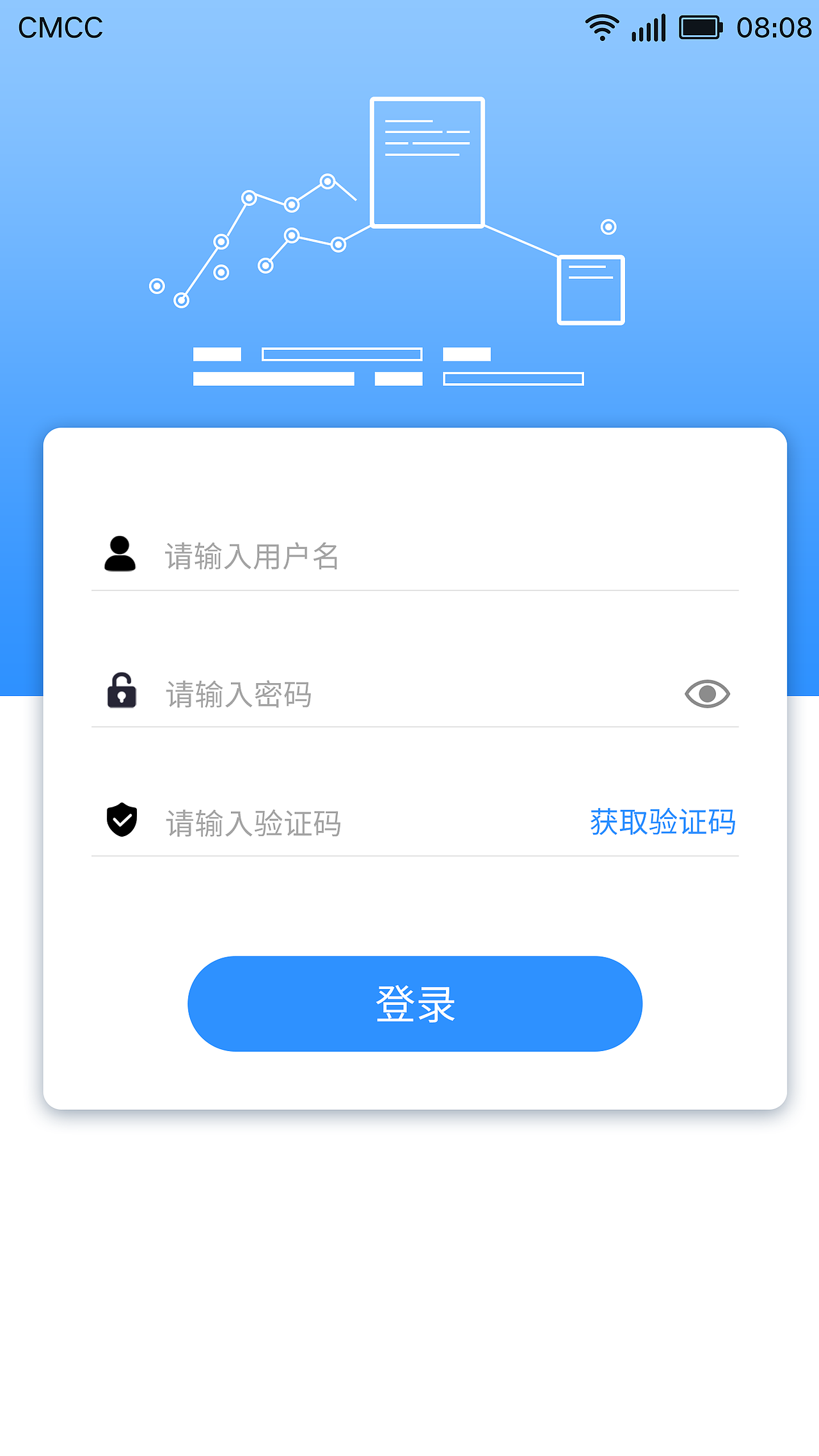Request a verification code via 获取验证码

[663, 823]
